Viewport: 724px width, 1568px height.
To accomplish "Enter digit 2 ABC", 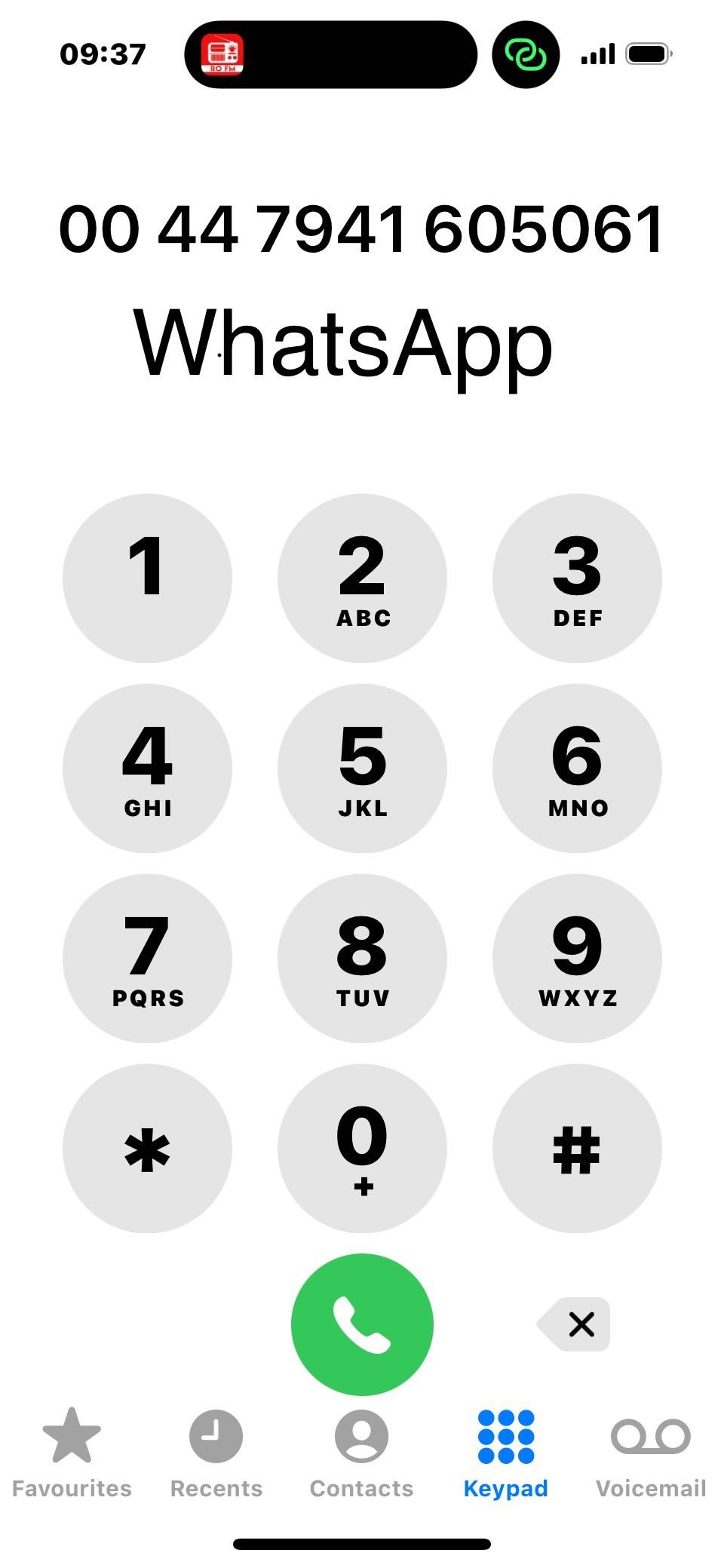I will tap(362, 578).
